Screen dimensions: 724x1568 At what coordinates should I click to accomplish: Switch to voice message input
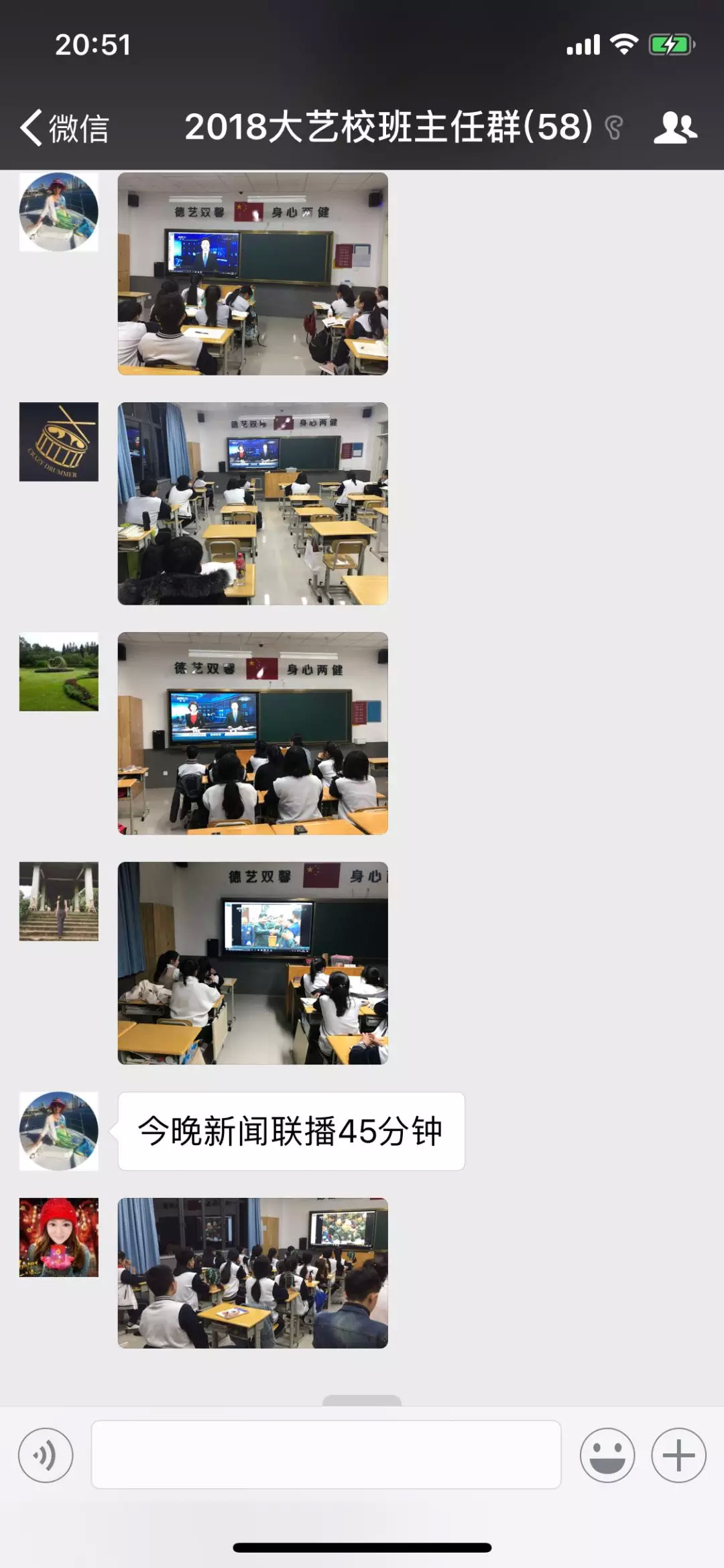coord(46,1455)
